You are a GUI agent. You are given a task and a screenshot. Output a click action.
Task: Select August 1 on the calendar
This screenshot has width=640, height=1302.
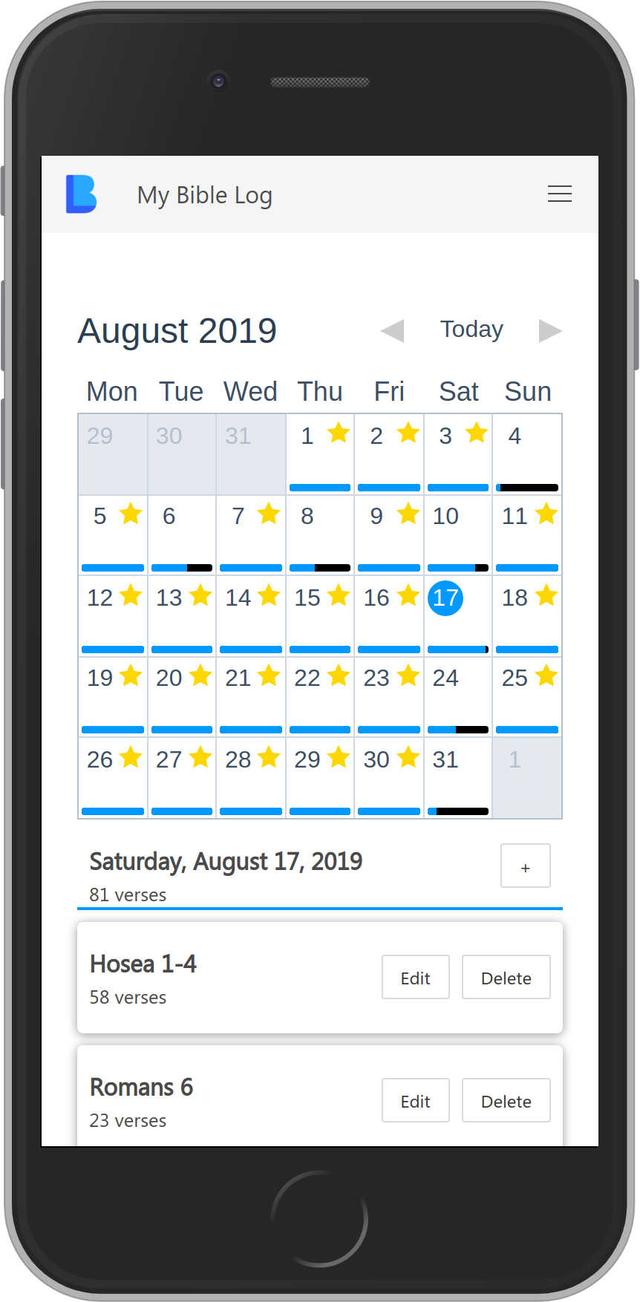point(320,453)
